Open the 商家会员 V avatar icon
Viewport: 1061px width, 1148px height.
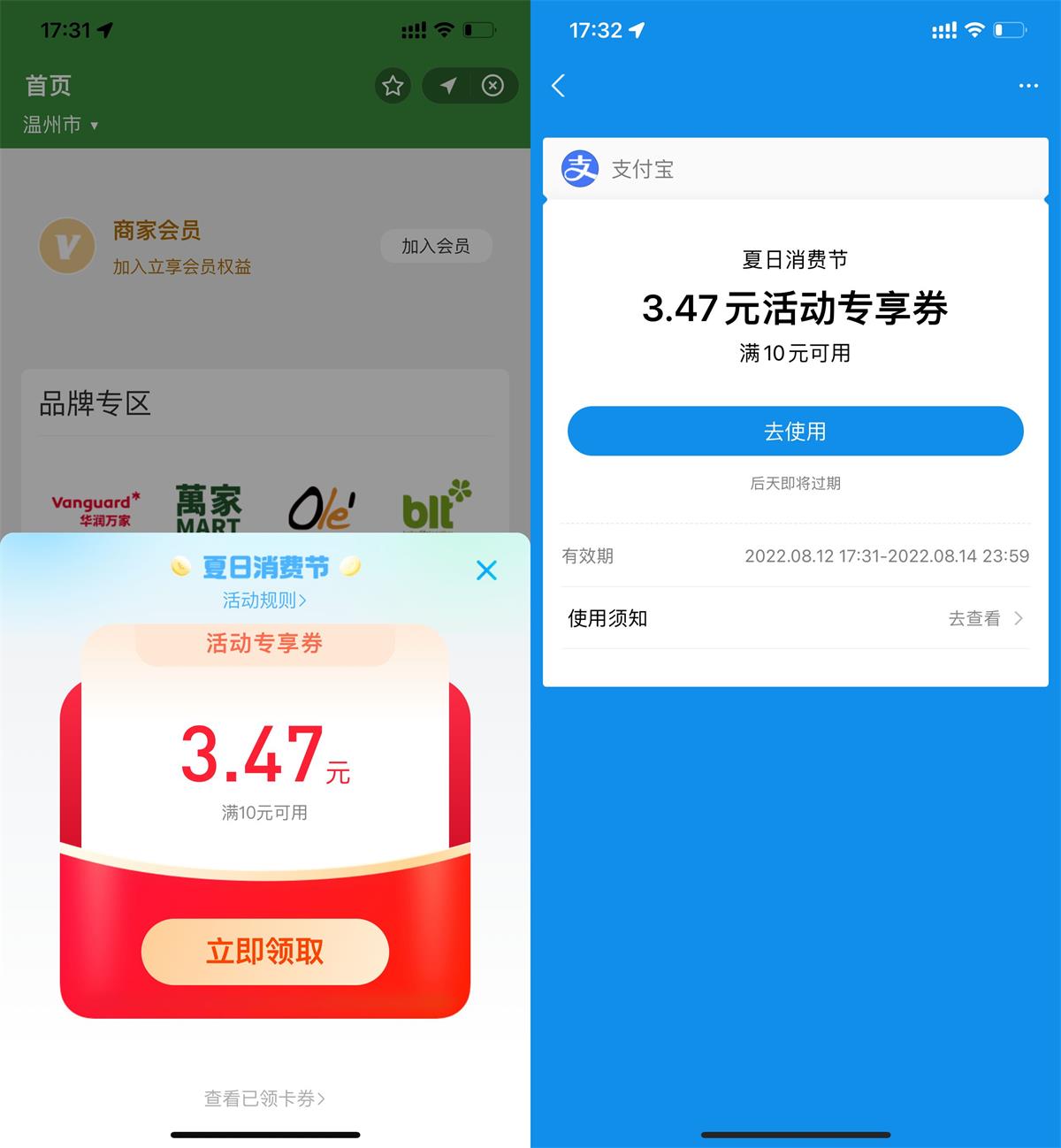click(x=67, y=246)
